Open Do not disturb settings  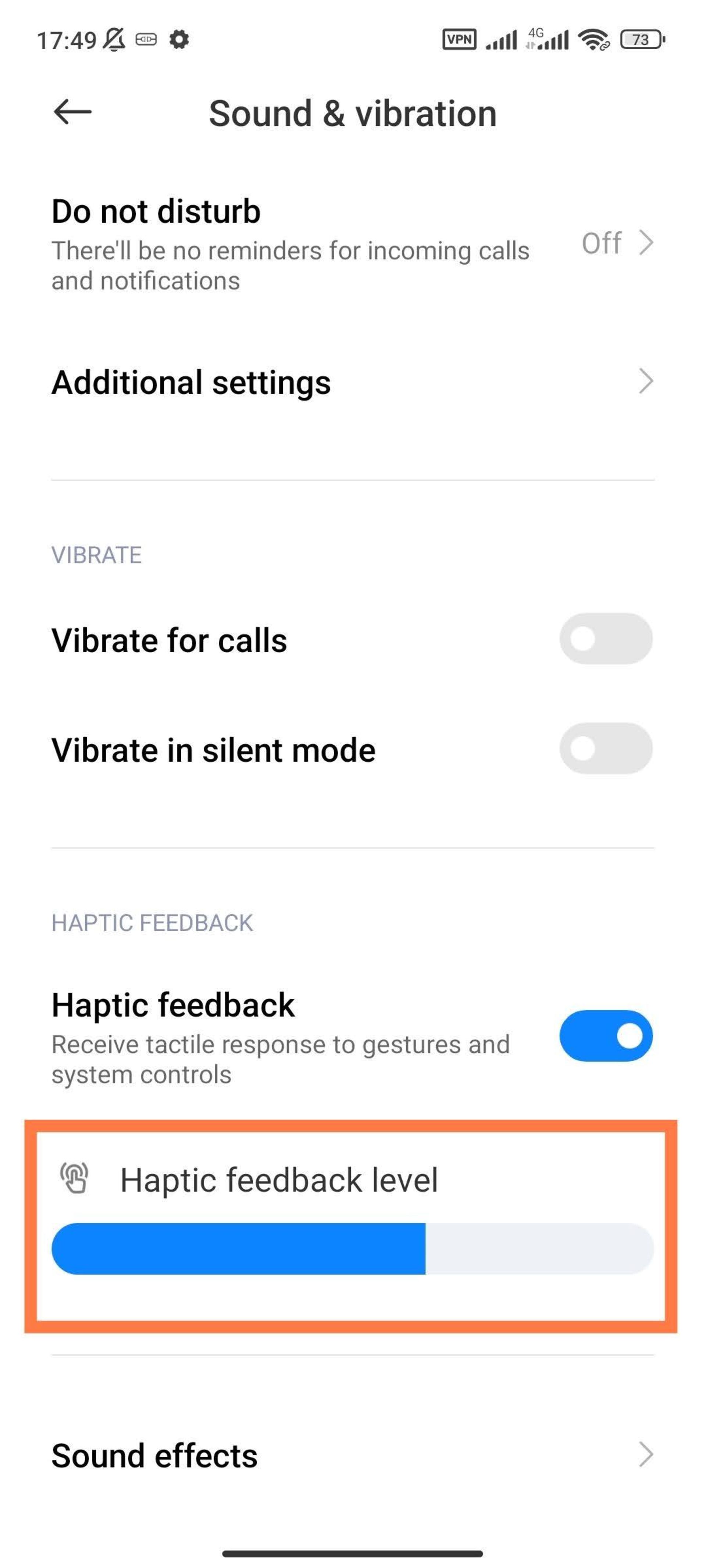pyautogui.click(x=352, y=244)
